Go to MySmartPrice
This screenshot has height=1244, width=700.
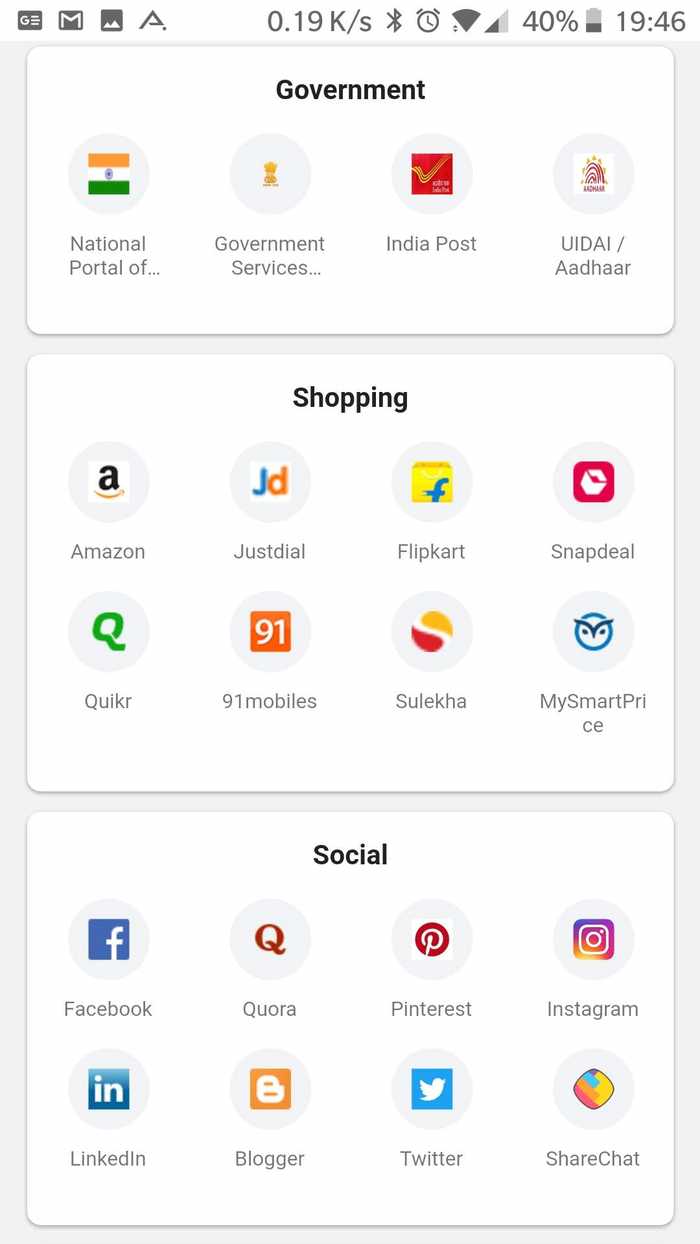(593, 632)
